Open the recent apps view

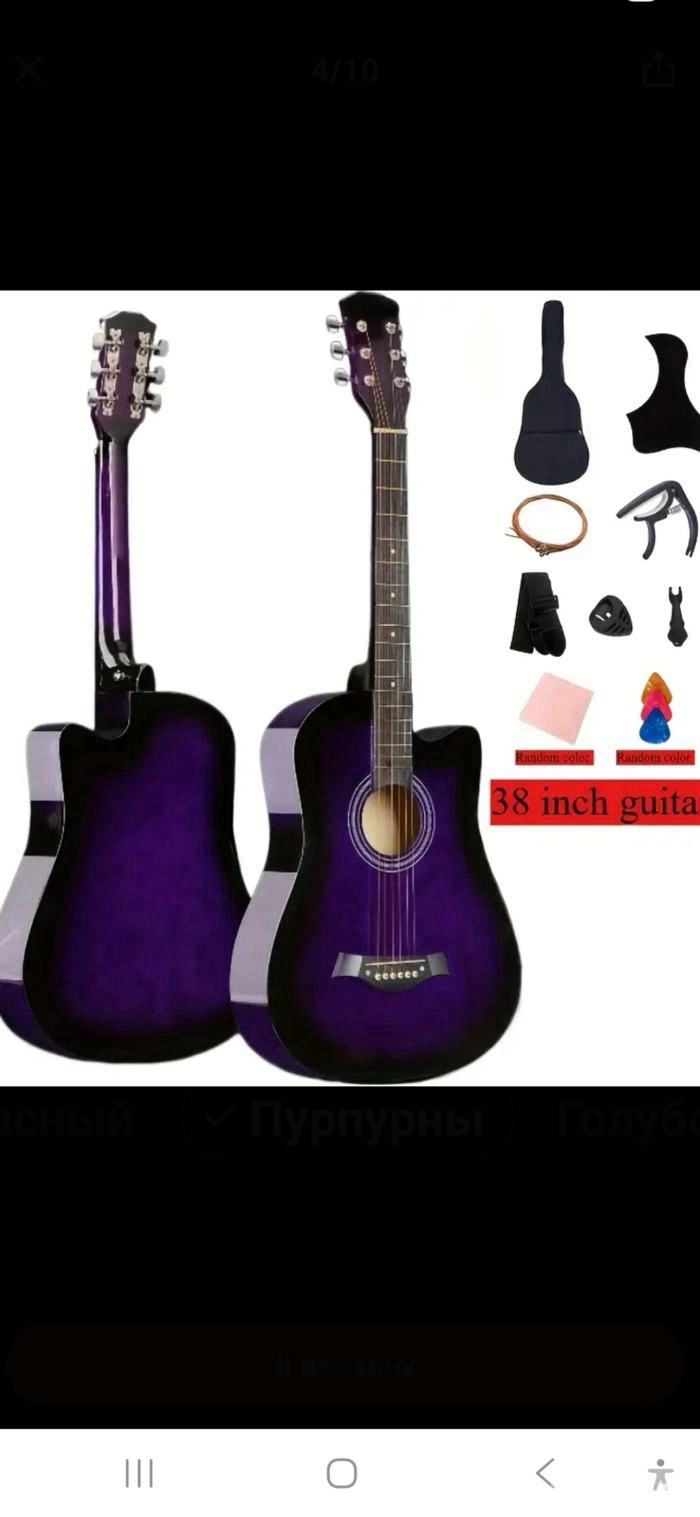[x=139, y=1473]
